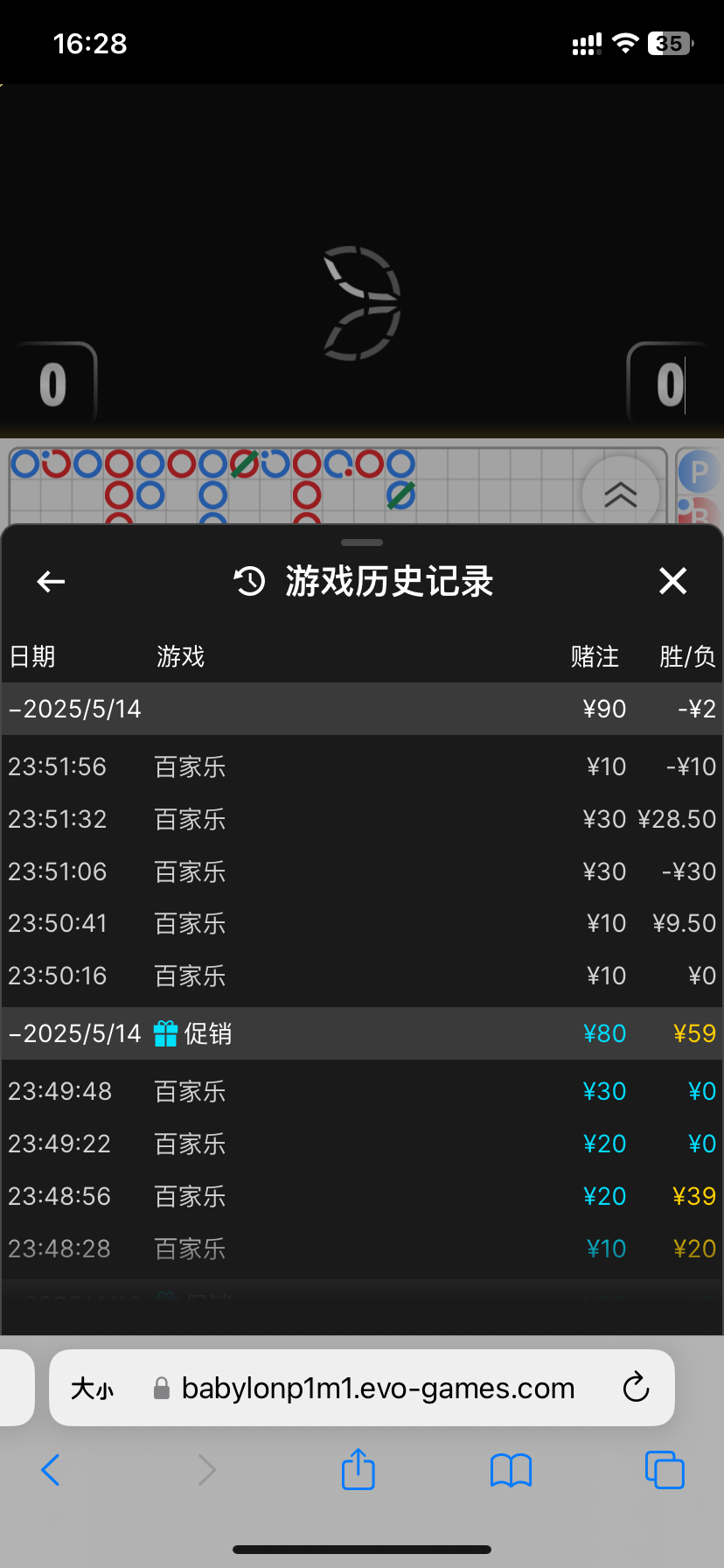Viewport: 724px width, 1568px height.
Task: Collapse the 2025/5/14 促销 group
Action: click(362, 1033)
